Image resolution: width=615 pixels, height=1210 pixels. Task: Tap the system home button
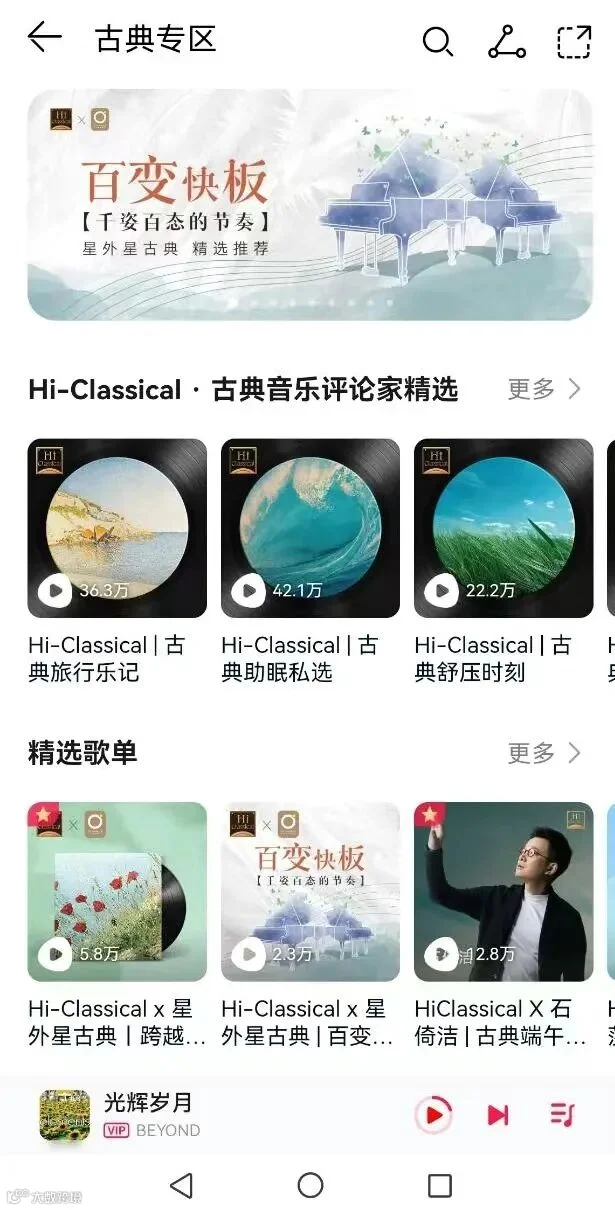pyautogui.click(x=310, y=1185)
